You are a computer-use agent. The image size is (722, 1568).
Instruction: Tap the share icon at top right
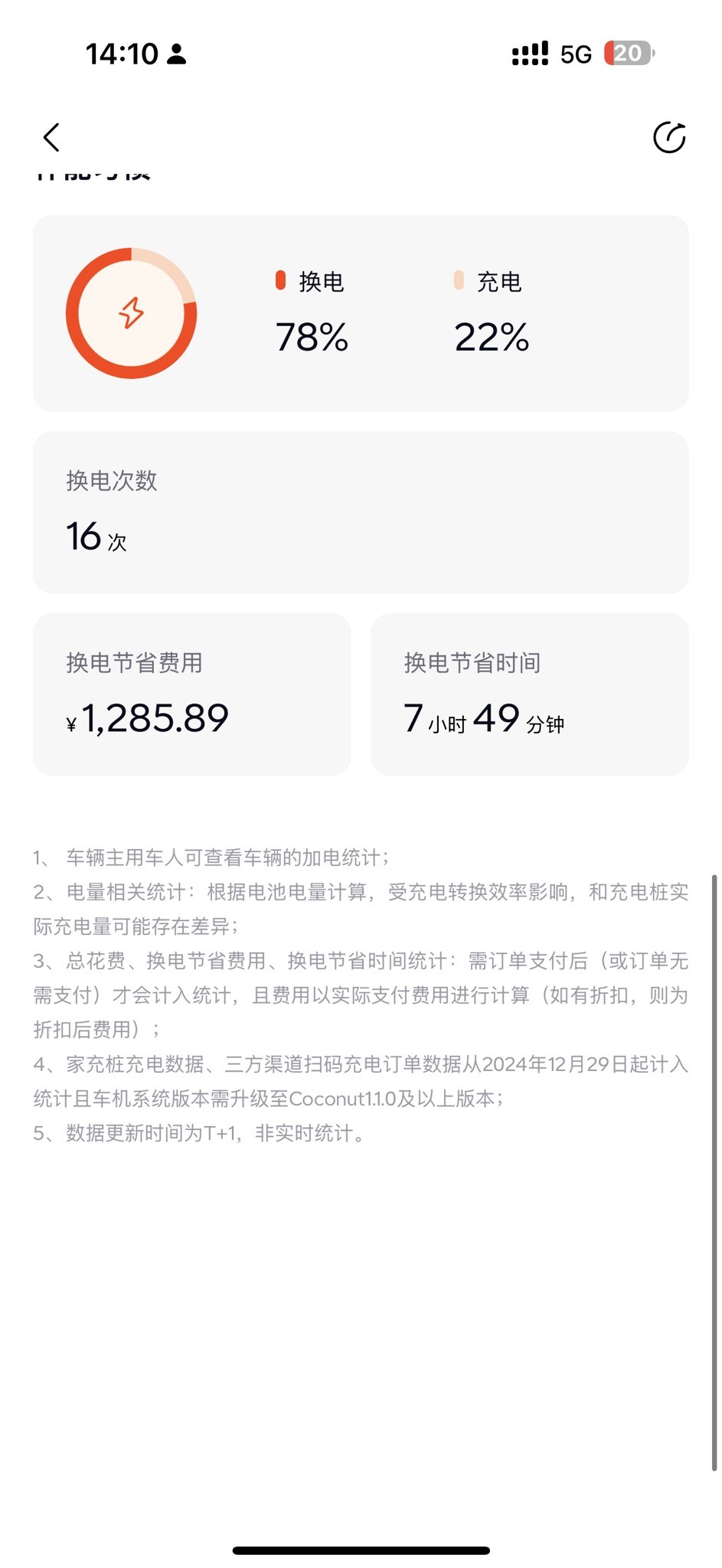[x=669, y=138]
